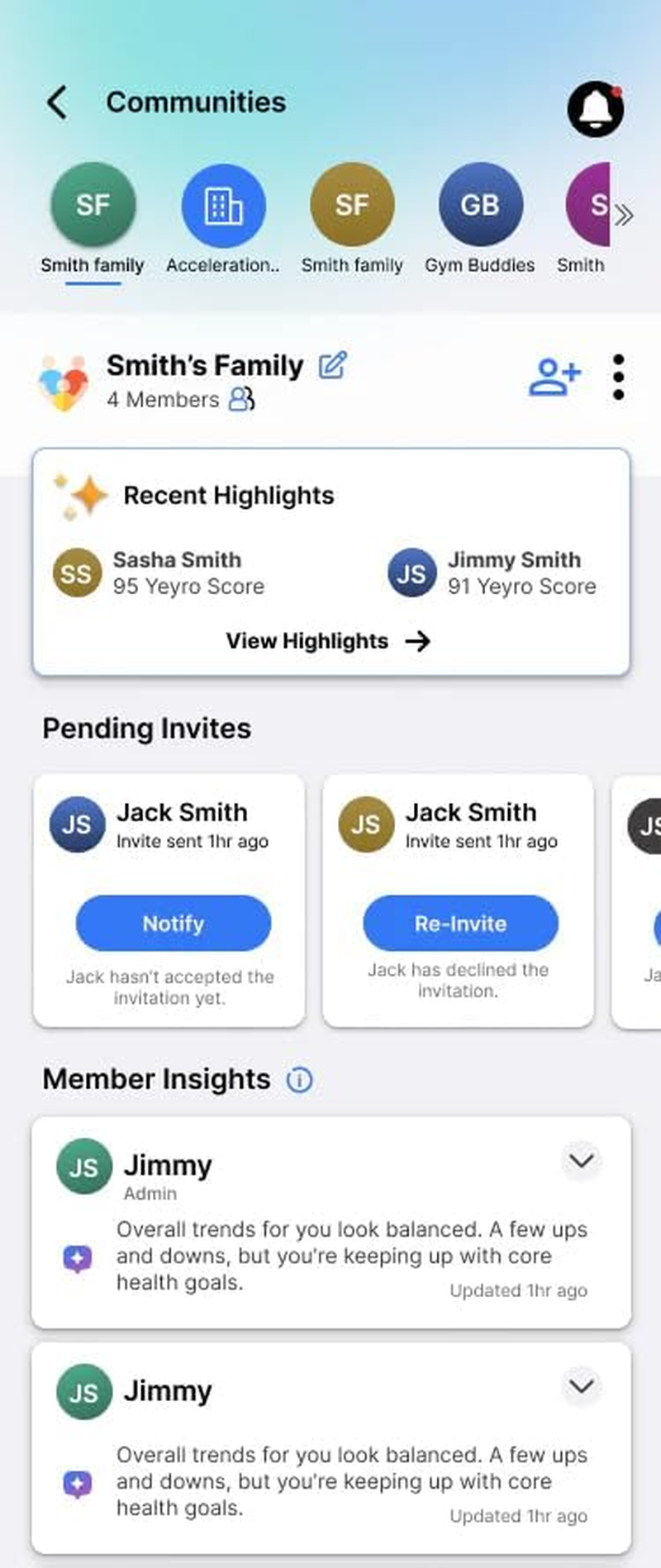View the 4 Members list
The image size is (661, 1568).
[x=241, y=399]
